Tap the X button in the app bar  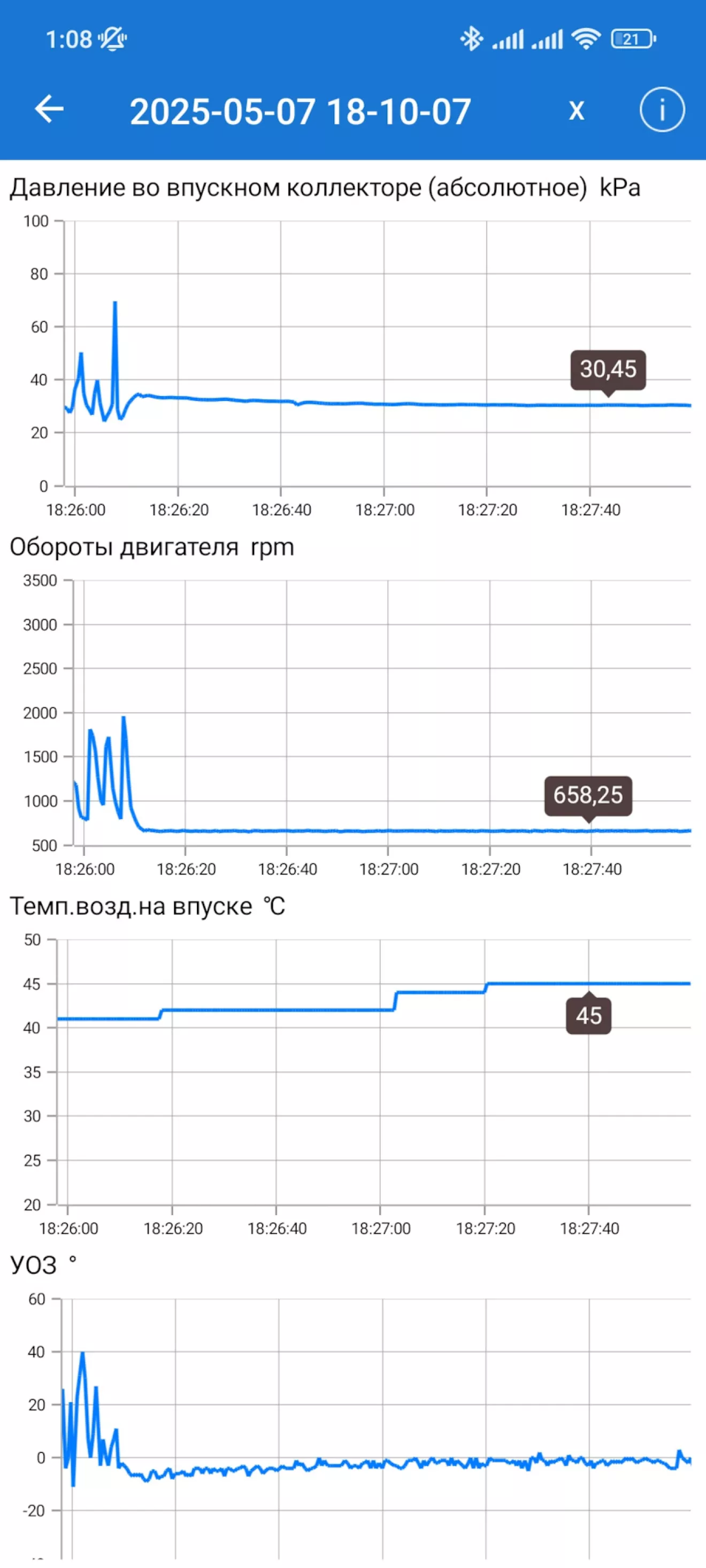[576, 111]
